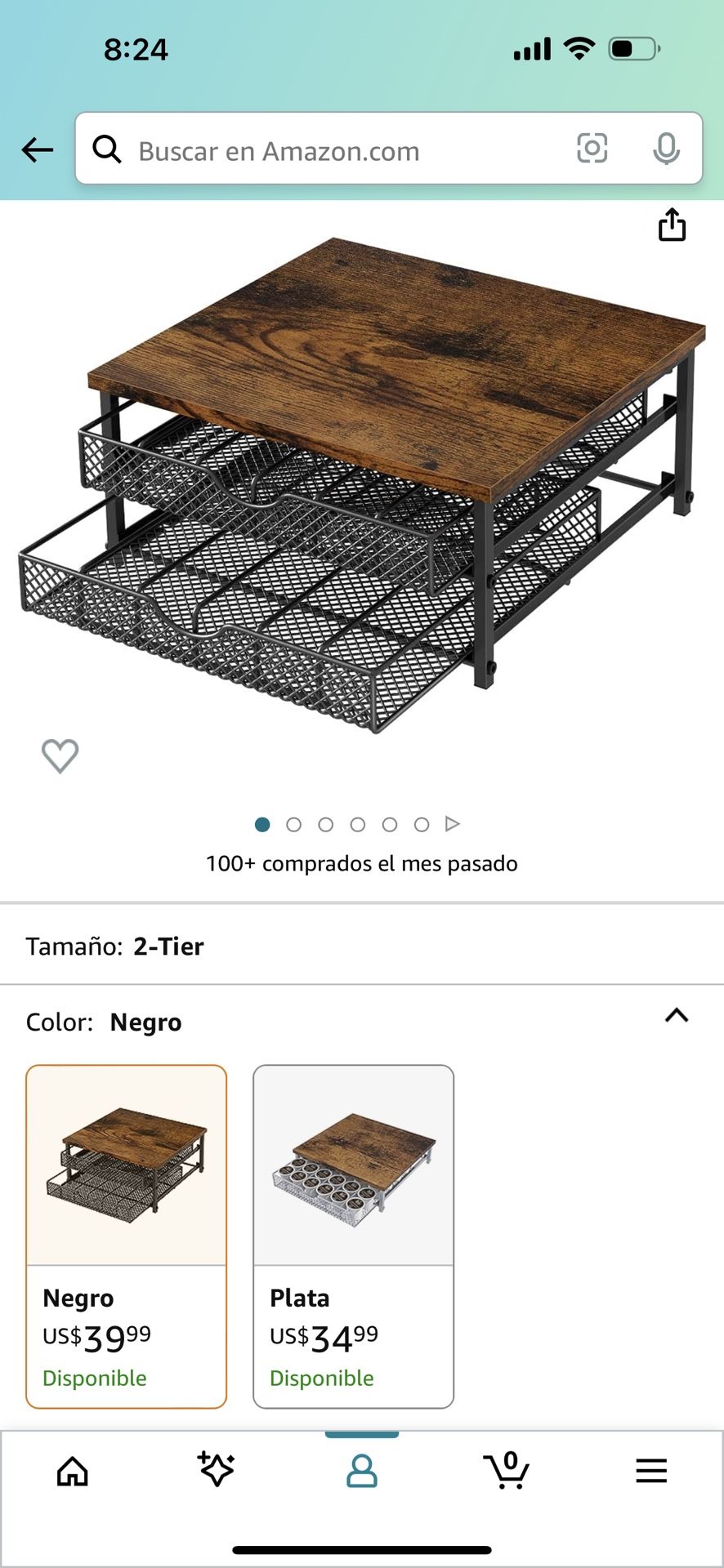Viewport: 724px width, 1568px height.
Task: Collapse the Color section chevron
Action: (x=675, y=1016)
